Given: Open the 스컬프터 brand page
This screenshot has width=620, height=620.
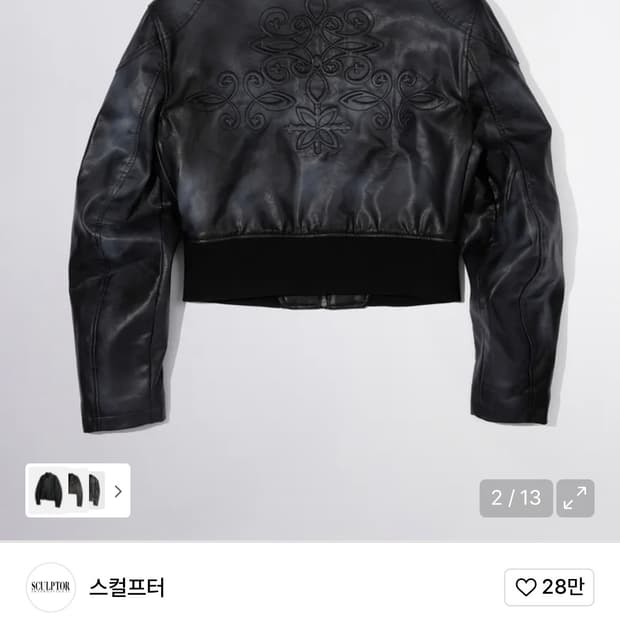Looking at the screenshot, I should 126,587.
